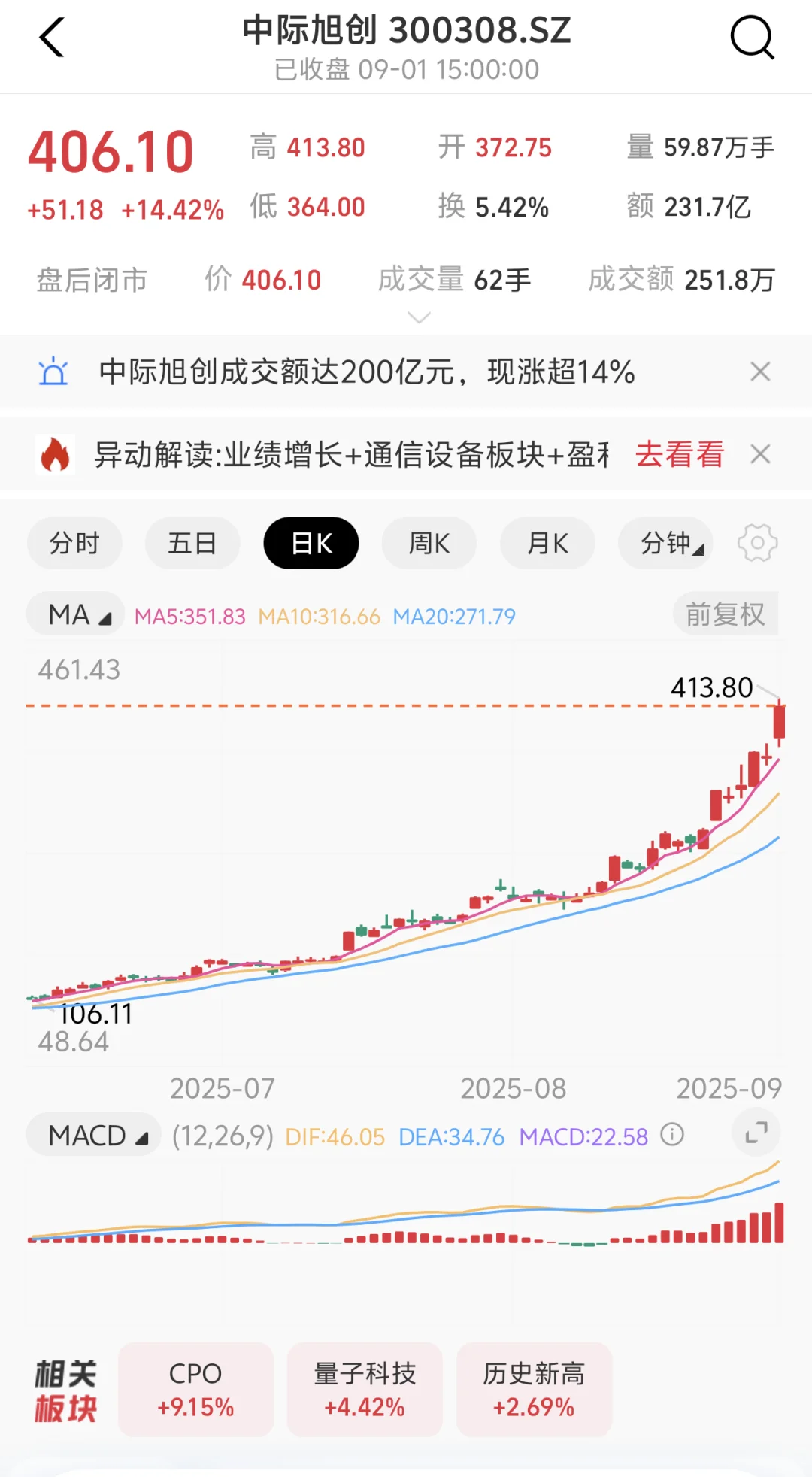Tap 去看看 to read 异动解读

tap(679, 454)
